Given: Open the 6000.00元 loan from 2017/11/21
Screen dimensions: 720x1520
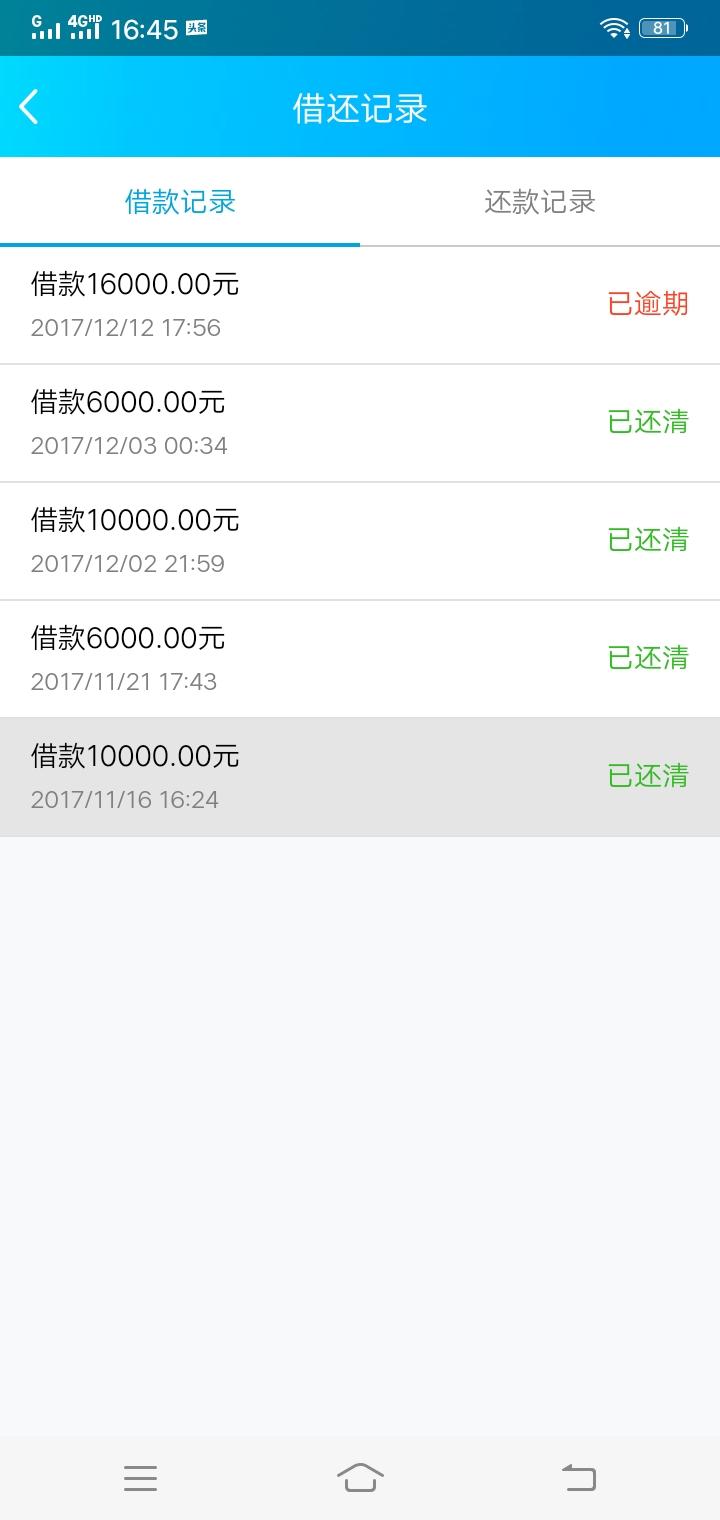Looking at the screenshot, I should click(x=360, y=659).
